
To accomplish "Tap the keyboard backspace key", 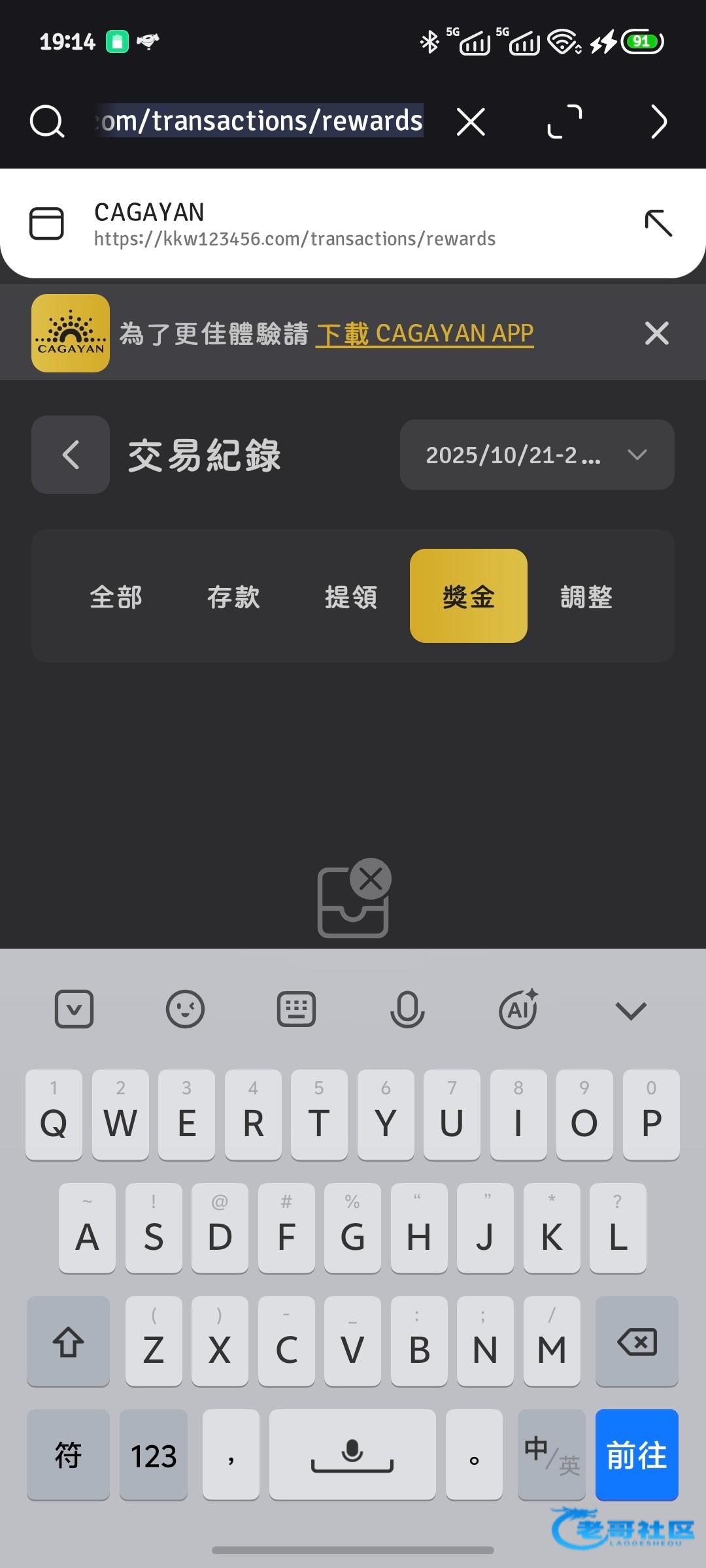I will 637,1341.
